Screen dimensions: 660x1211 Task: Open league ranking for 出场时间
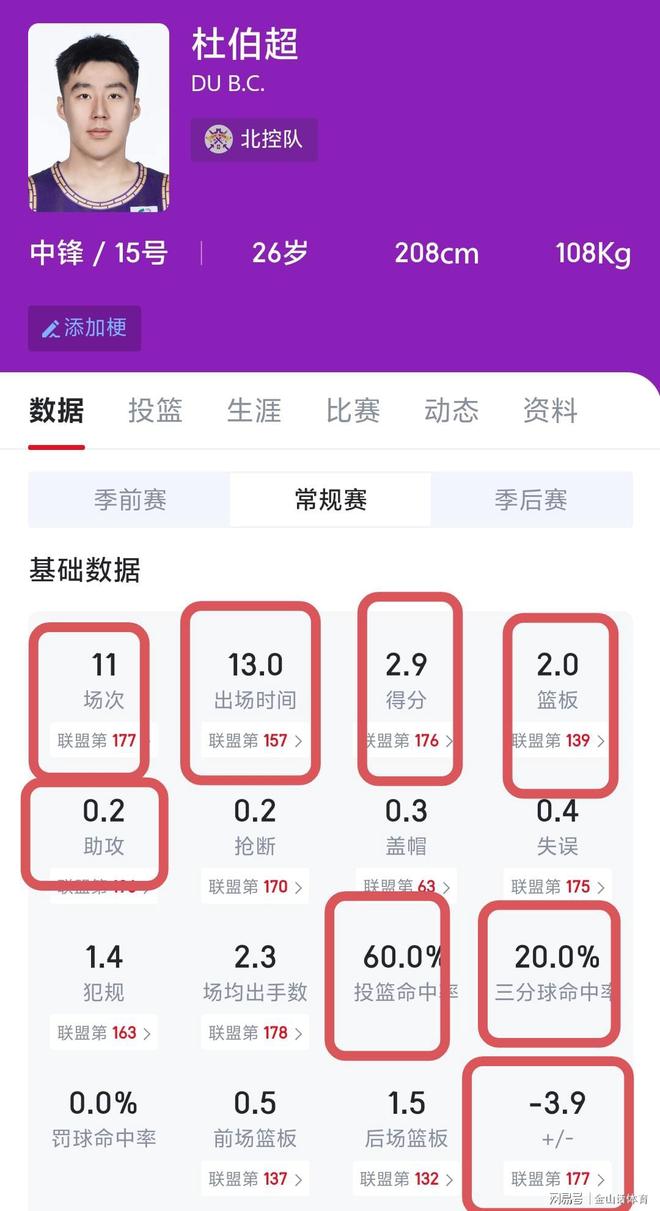255,741
